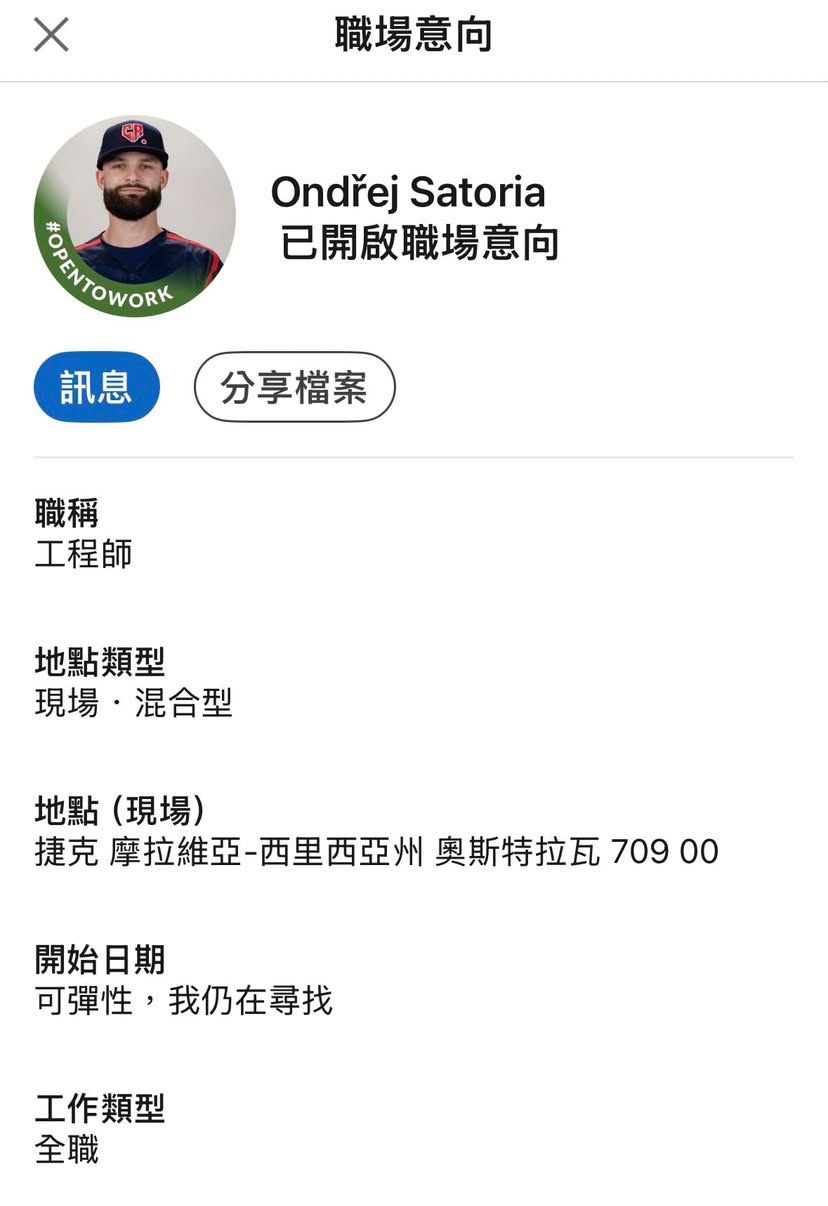The height and width of the screenshot is (1206, 828).
Task: Tap the 訊息 button
Action: 96,387
